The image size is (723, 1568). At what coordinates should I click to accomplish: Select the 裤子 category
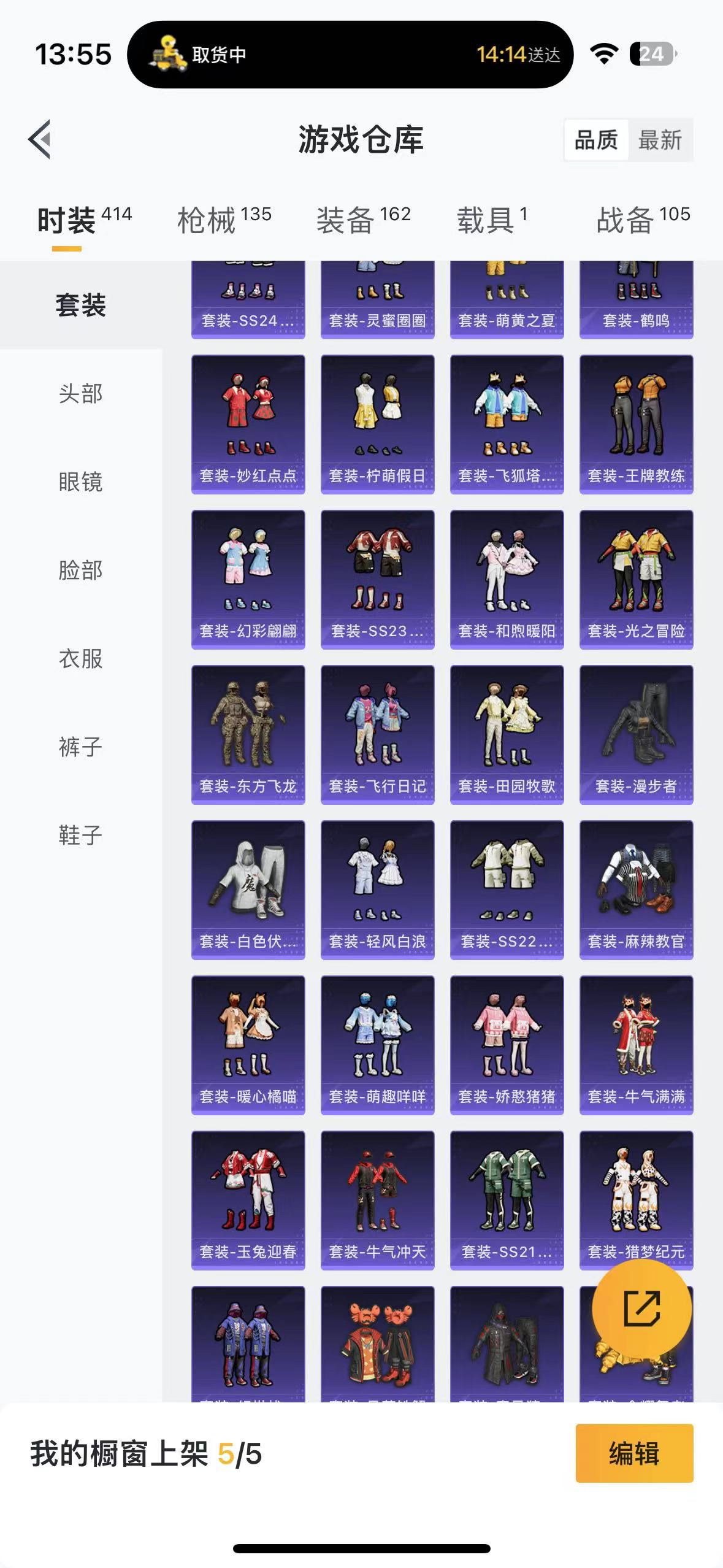(81, 747)
